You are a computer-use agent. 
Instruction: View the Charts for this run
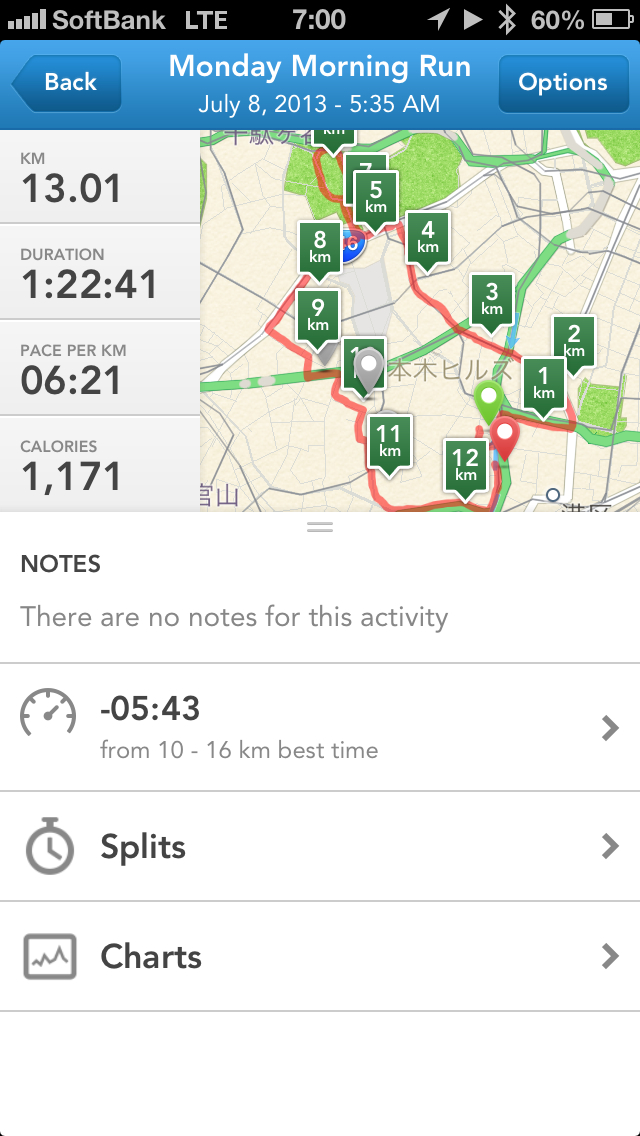click(320, 957)
